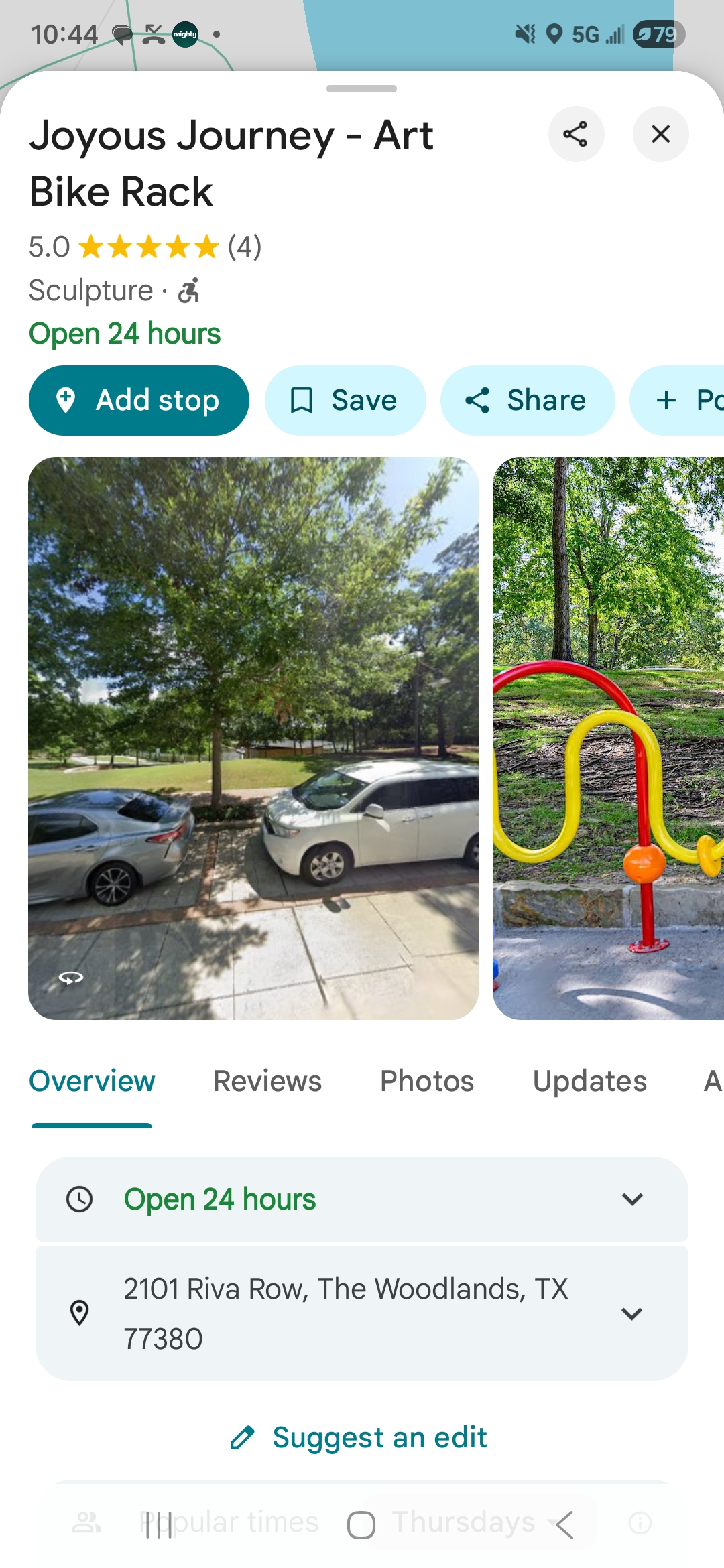Switch to the Updates tab
This screenshot has height=1568, width=724.
point(589,1081)
